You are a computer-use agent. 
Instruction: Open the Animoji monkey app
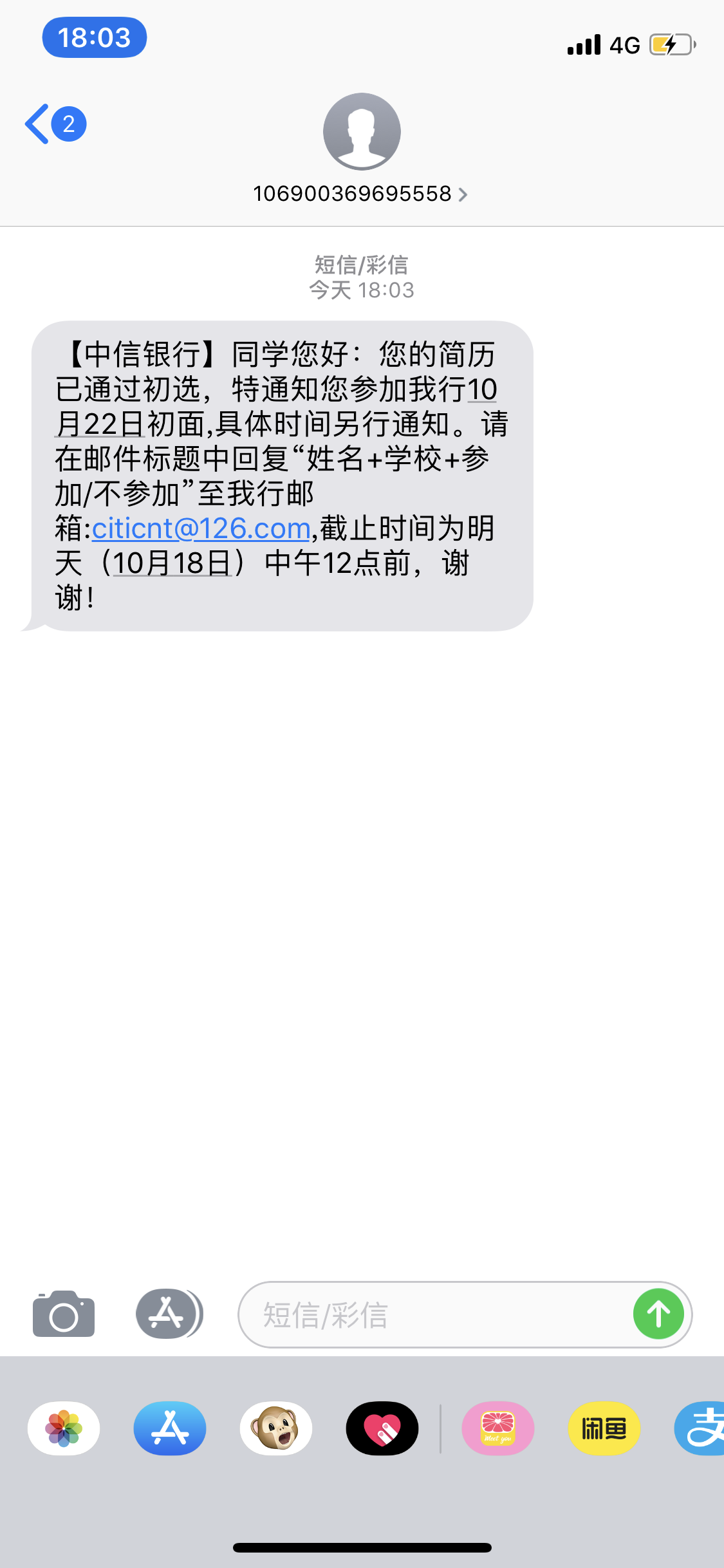pos(276,1428)
